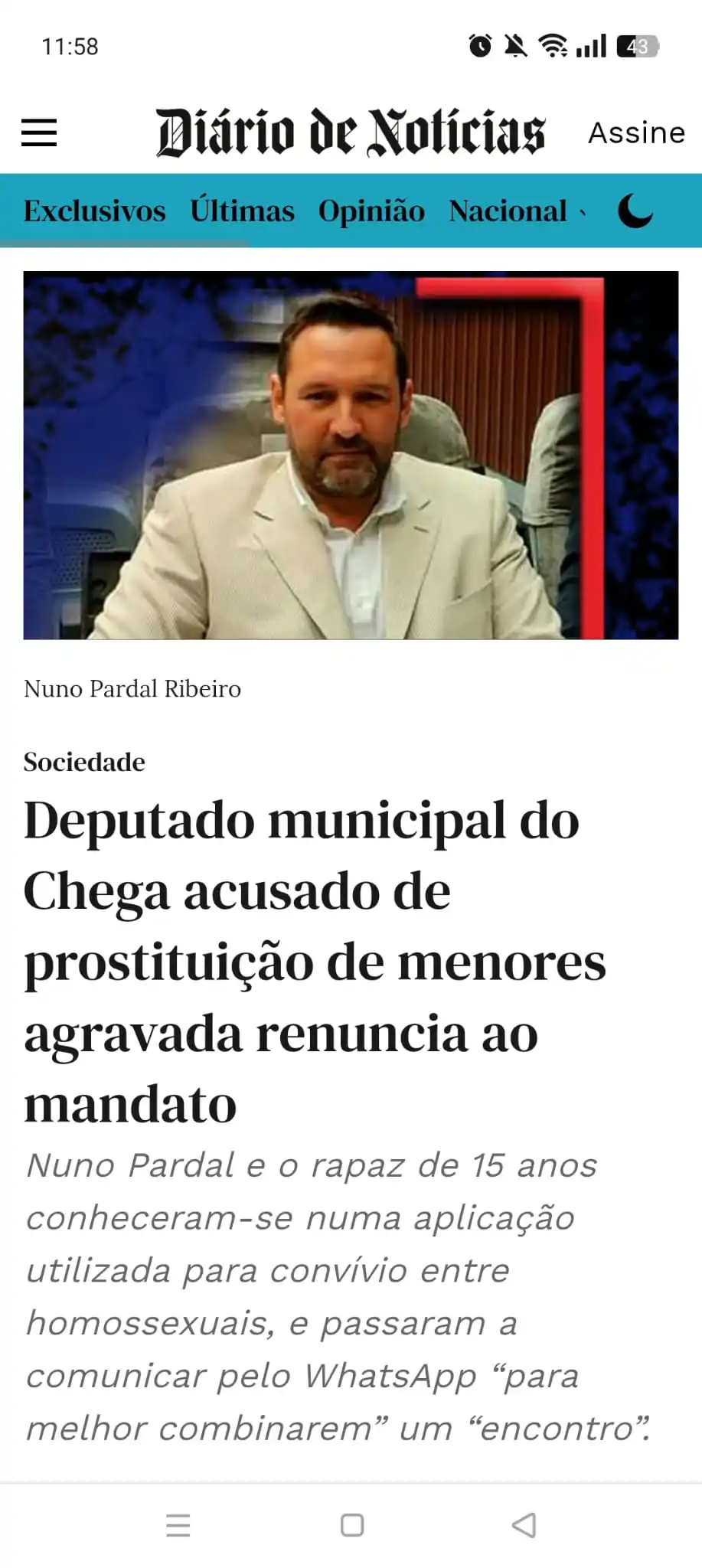Select the Opinião menu item

coord(372,211)
